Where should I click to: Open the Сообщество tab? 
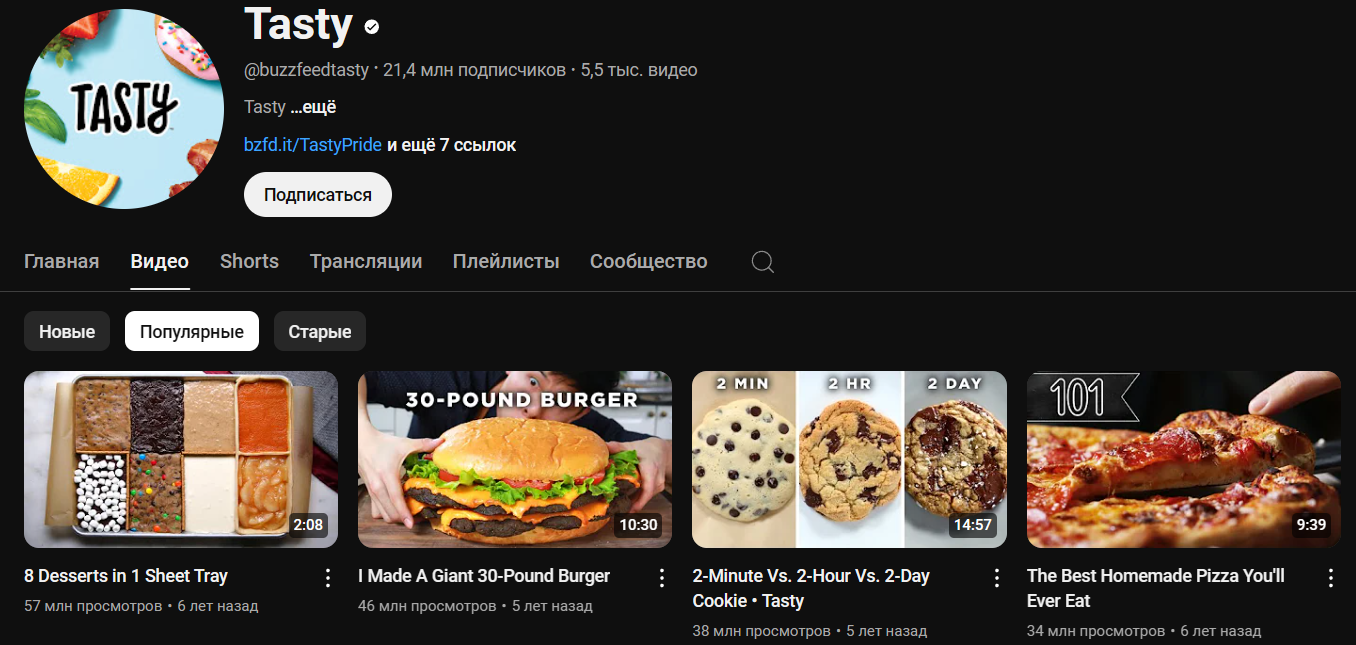pos(648,262)
